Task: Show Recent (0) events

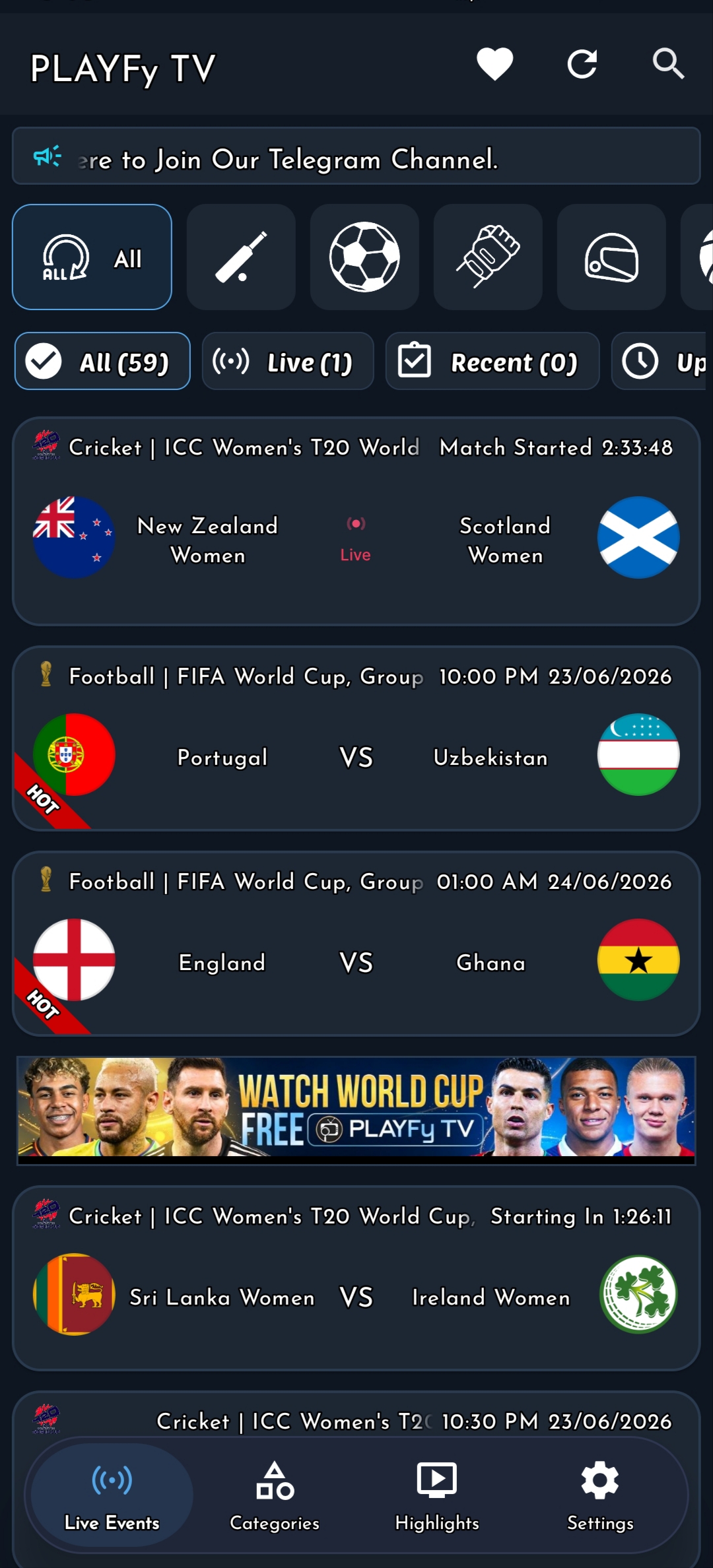Action: [x=492, y=362]
